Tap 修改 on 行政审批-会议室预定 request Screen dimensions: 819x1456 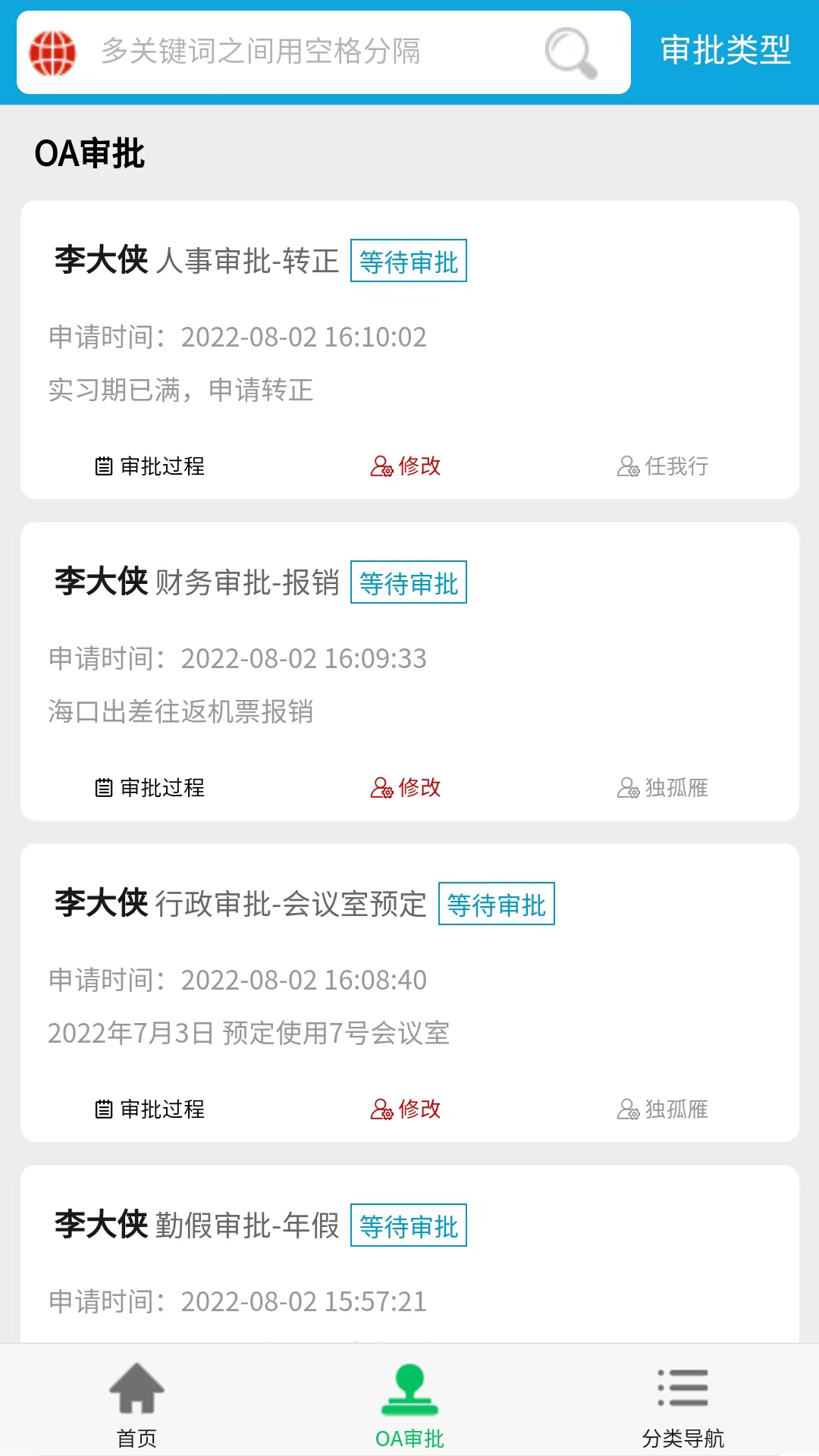[x=406, y=1109]
